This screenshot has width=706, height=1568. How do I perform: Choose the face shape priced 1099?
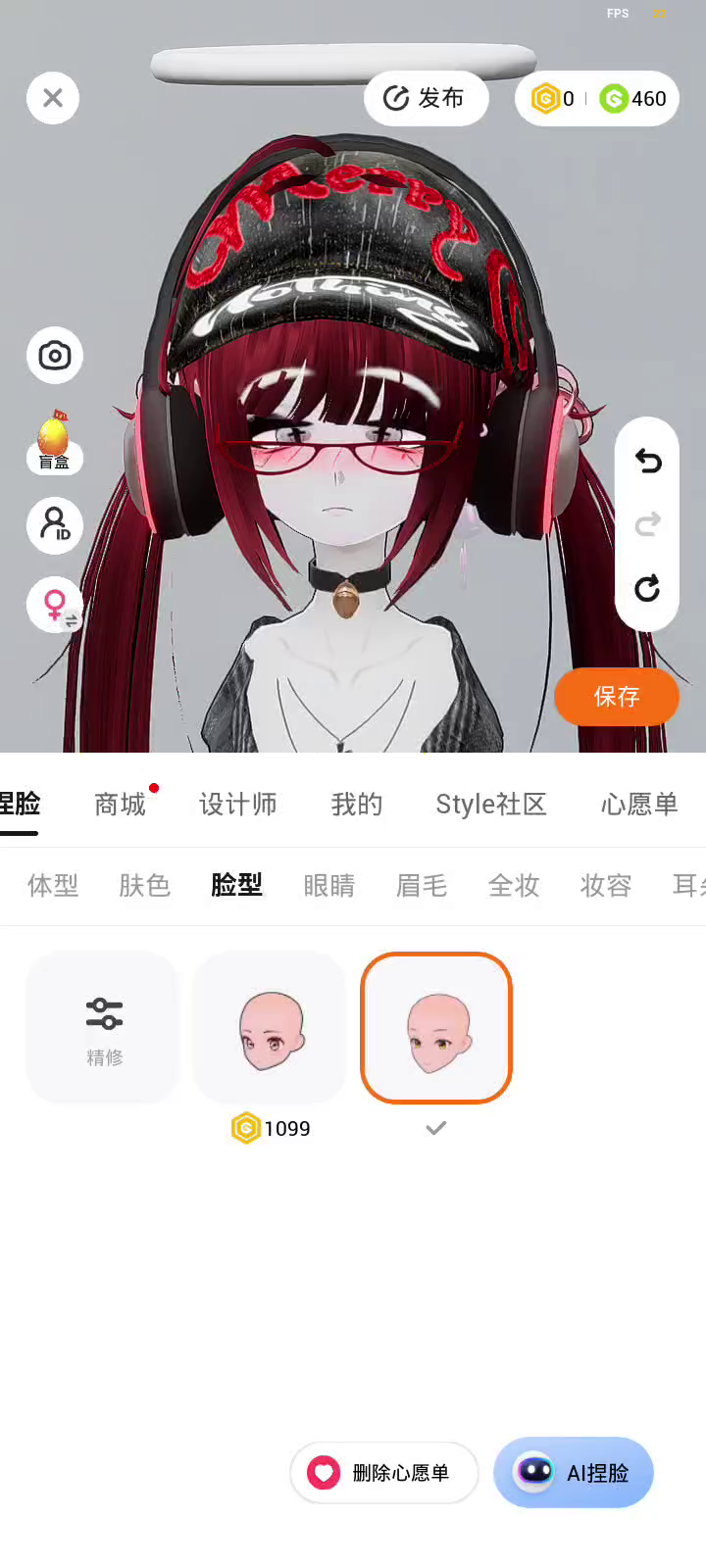[x=270, y=1026]
